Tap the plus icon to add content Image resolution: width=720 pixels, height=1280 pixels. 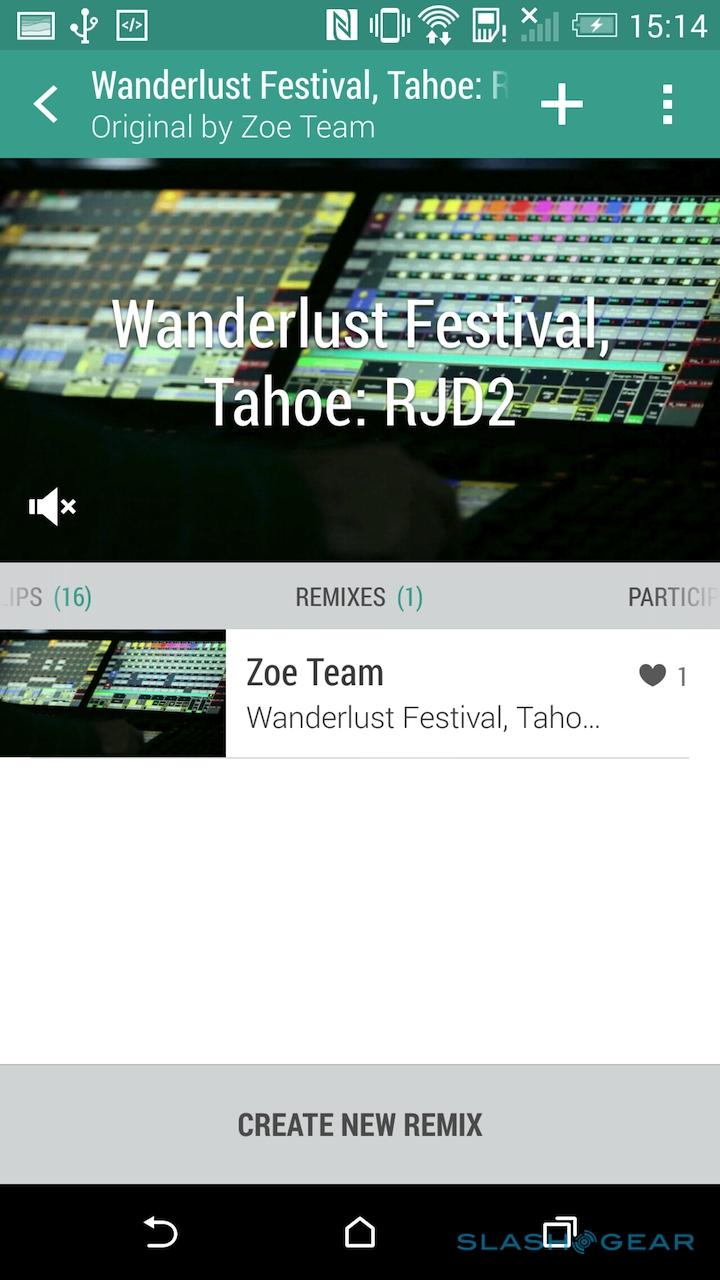[x=561, y=104]
